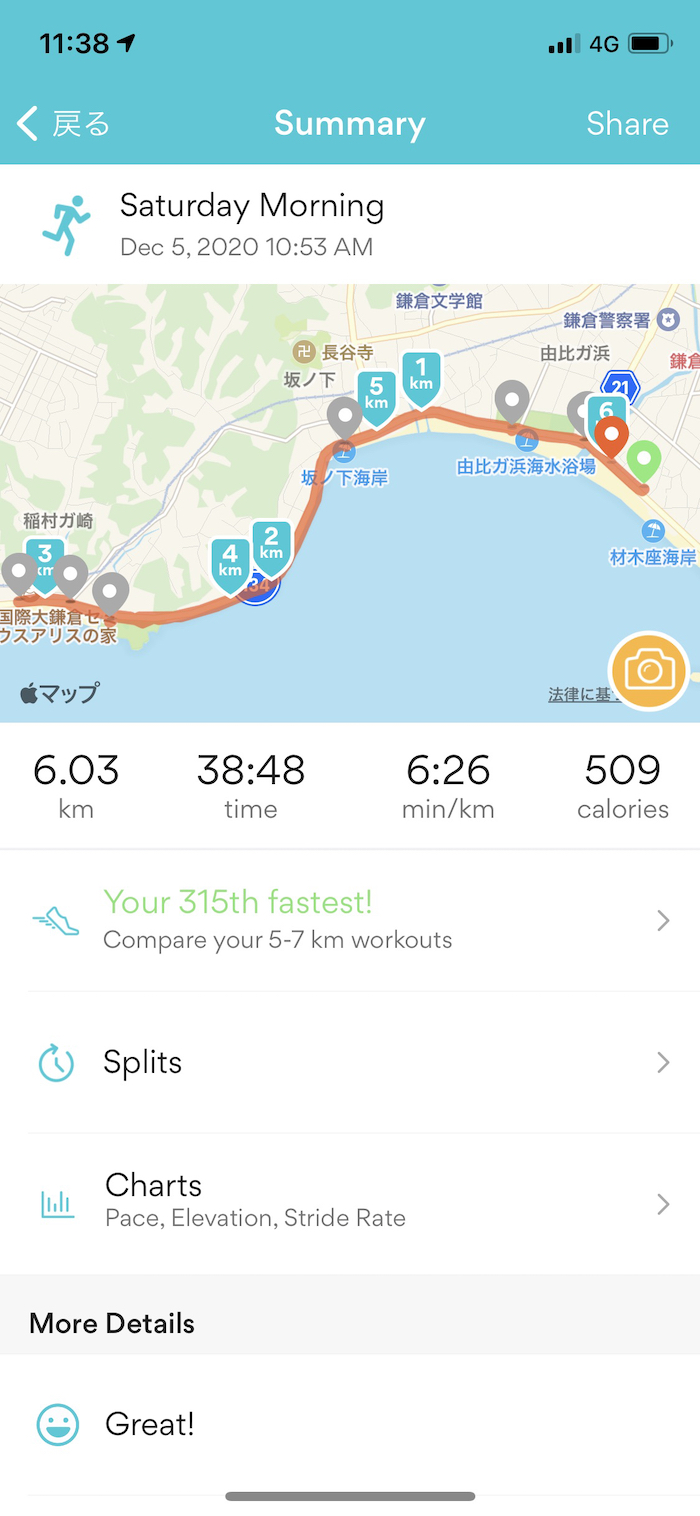Viewport: 700px width, 1516px height.
Task: Compare your 5-7 km workouts
Action: pyautogui.click(x=350, y=920)
